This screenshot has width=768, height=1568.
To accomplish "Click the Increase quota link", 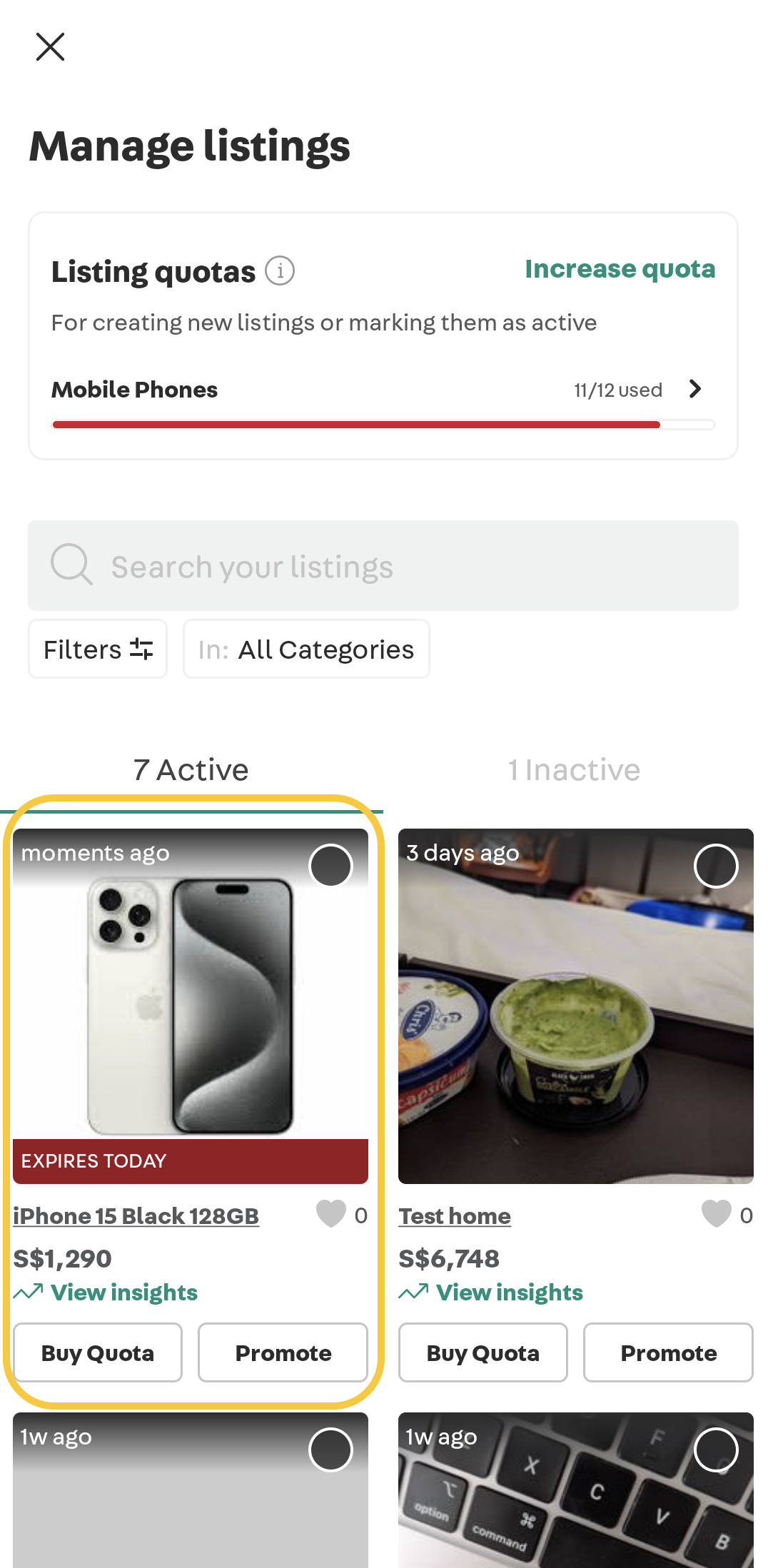I will pos(619,269).
